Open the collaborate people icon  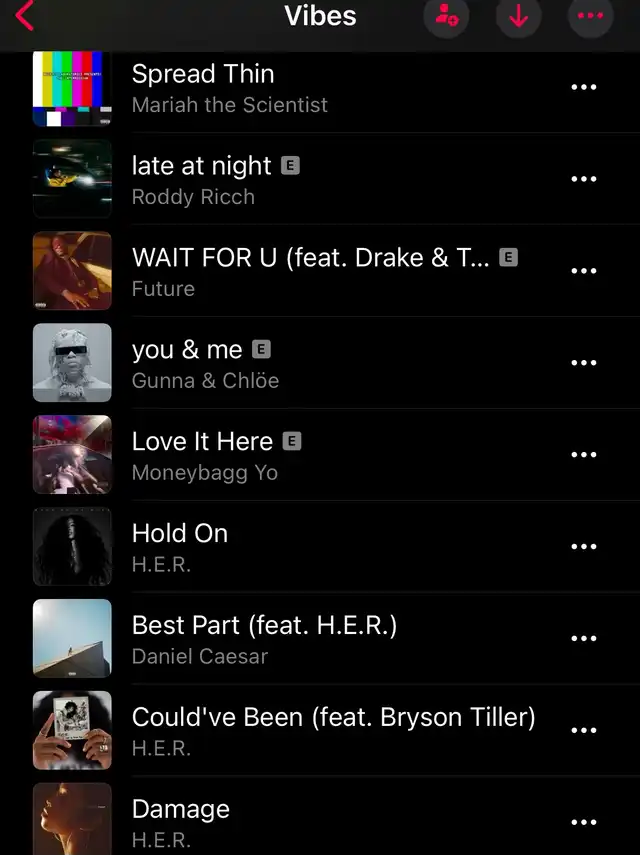[x=446, y=17]
